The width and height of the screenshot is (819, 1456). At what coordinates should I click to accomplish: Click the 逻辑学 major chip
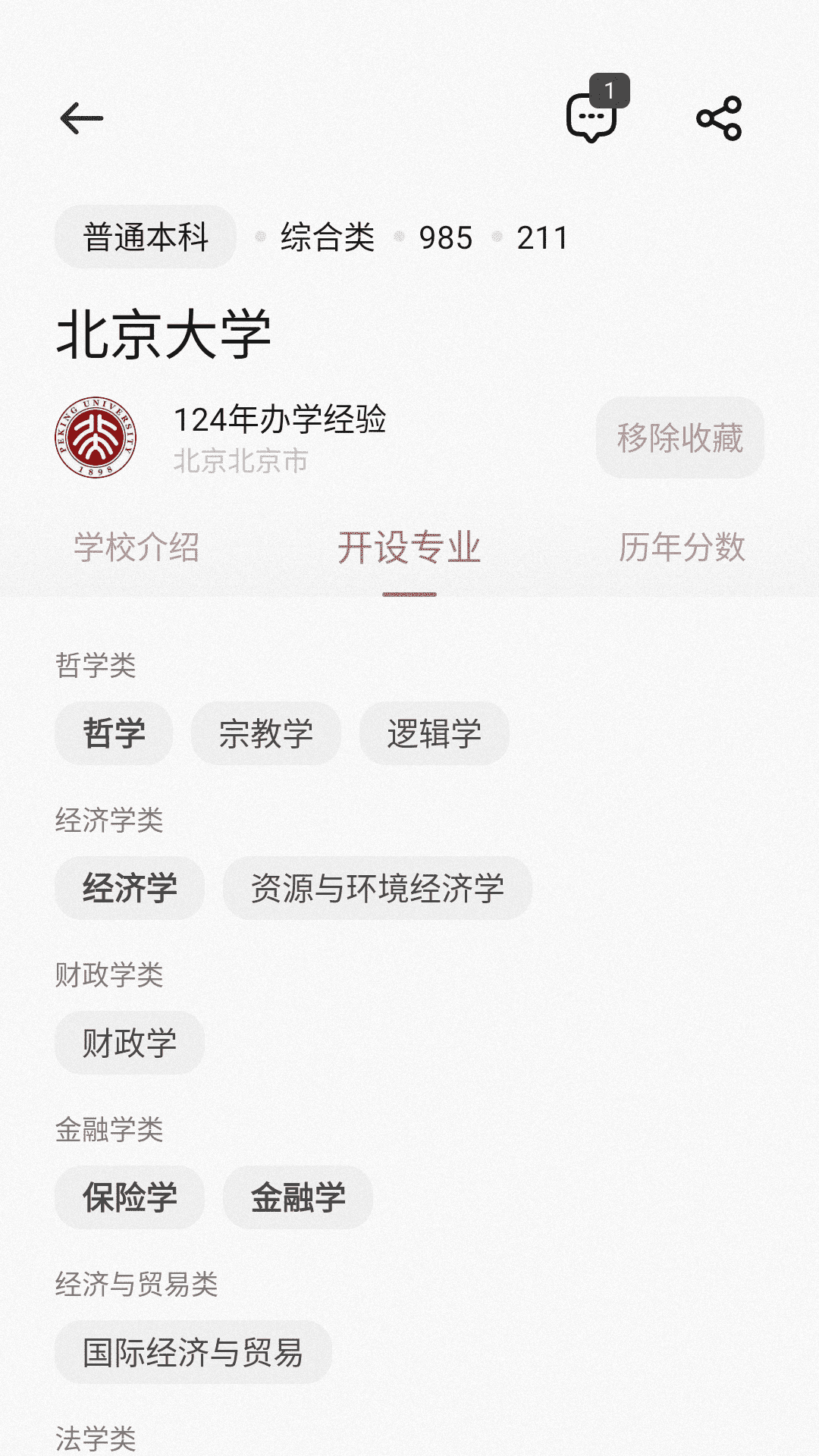click(x=434, y=733)
